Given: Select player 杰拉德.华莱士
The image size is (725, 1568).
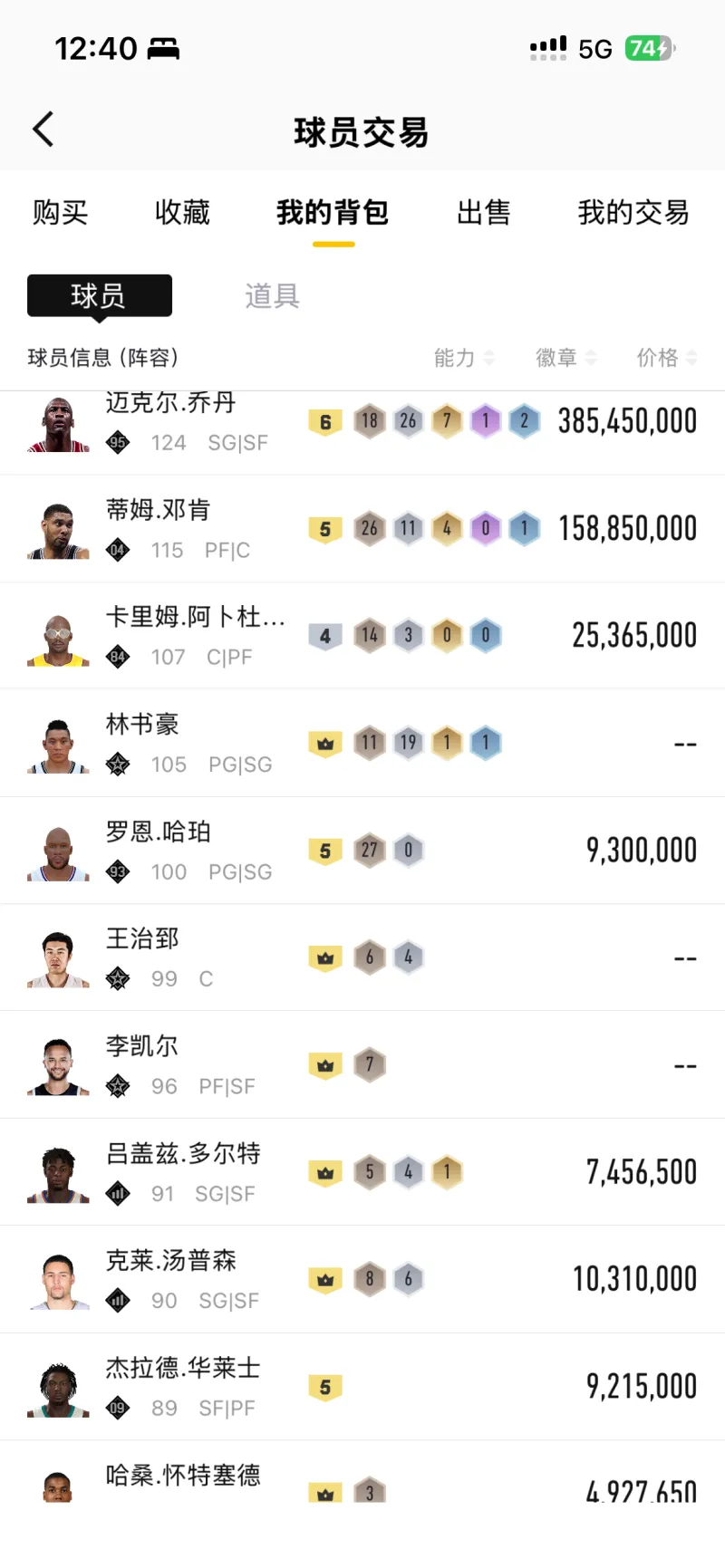Looking at the screenshot, I should tap(183, 1386).
